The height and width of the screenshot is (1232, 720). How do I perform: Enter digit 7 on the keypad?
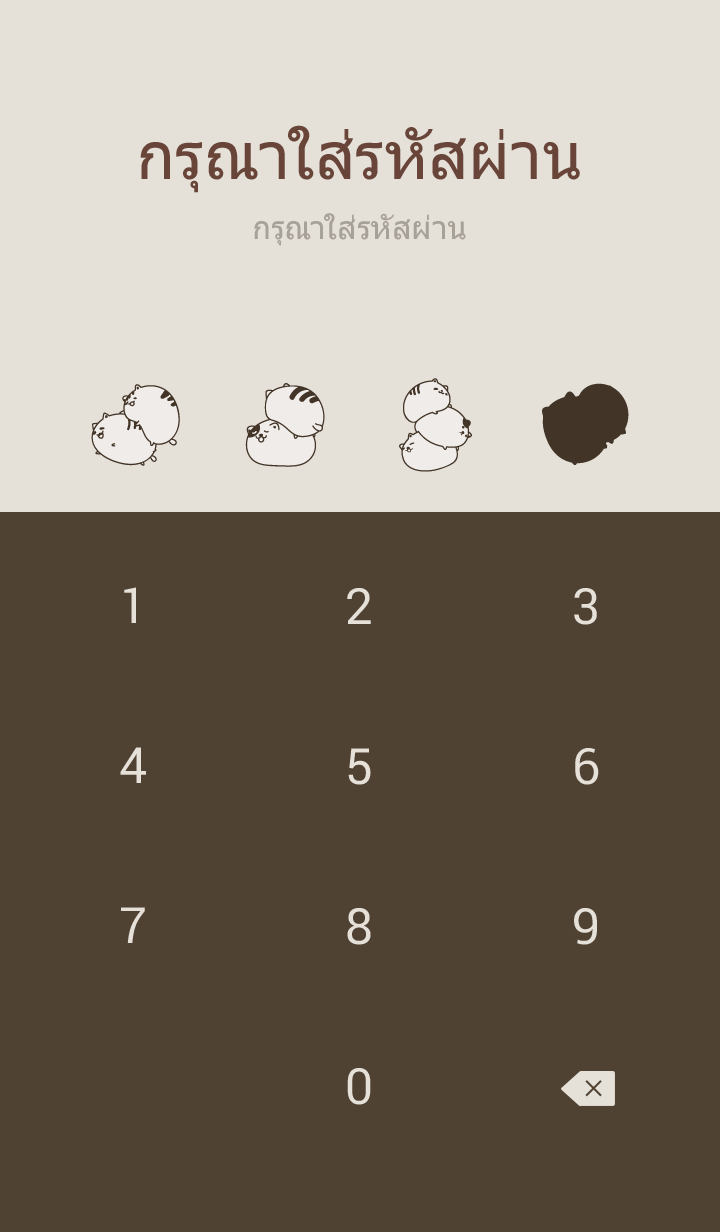[x=133, y=927]
